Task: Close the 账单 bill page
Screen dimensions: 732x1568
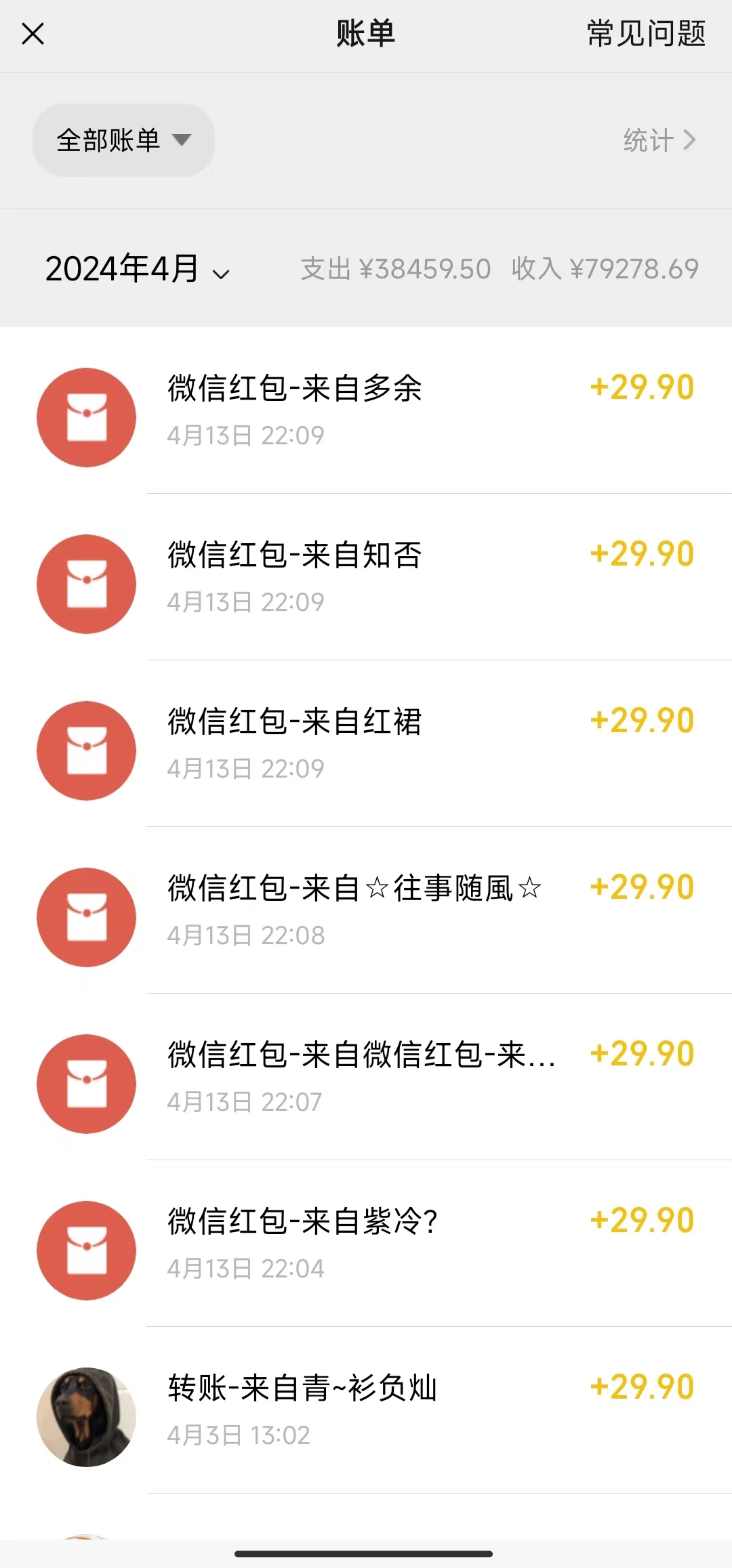Action: point(33,34)
